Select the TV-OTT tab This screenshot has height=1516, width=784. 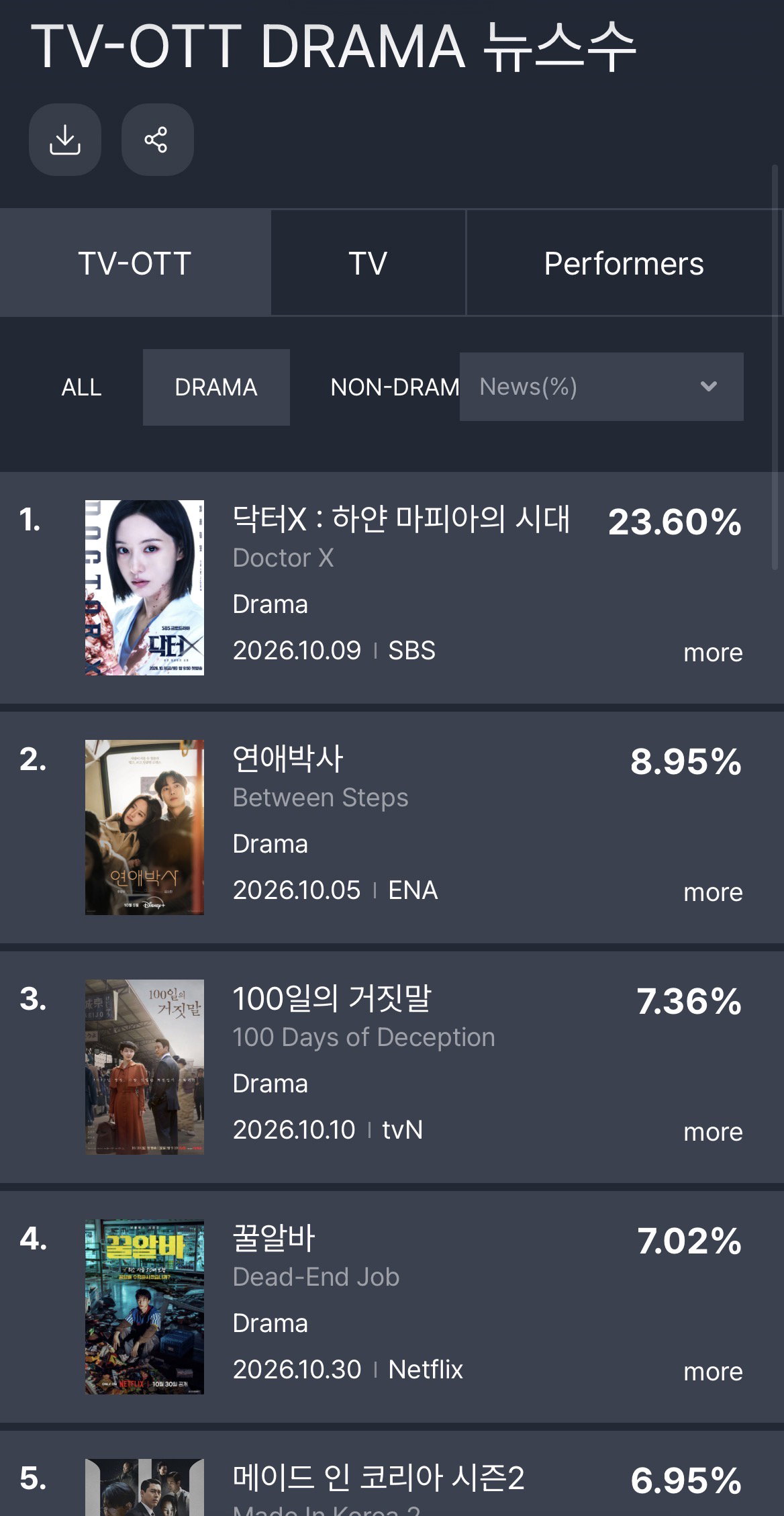[135, 263]
